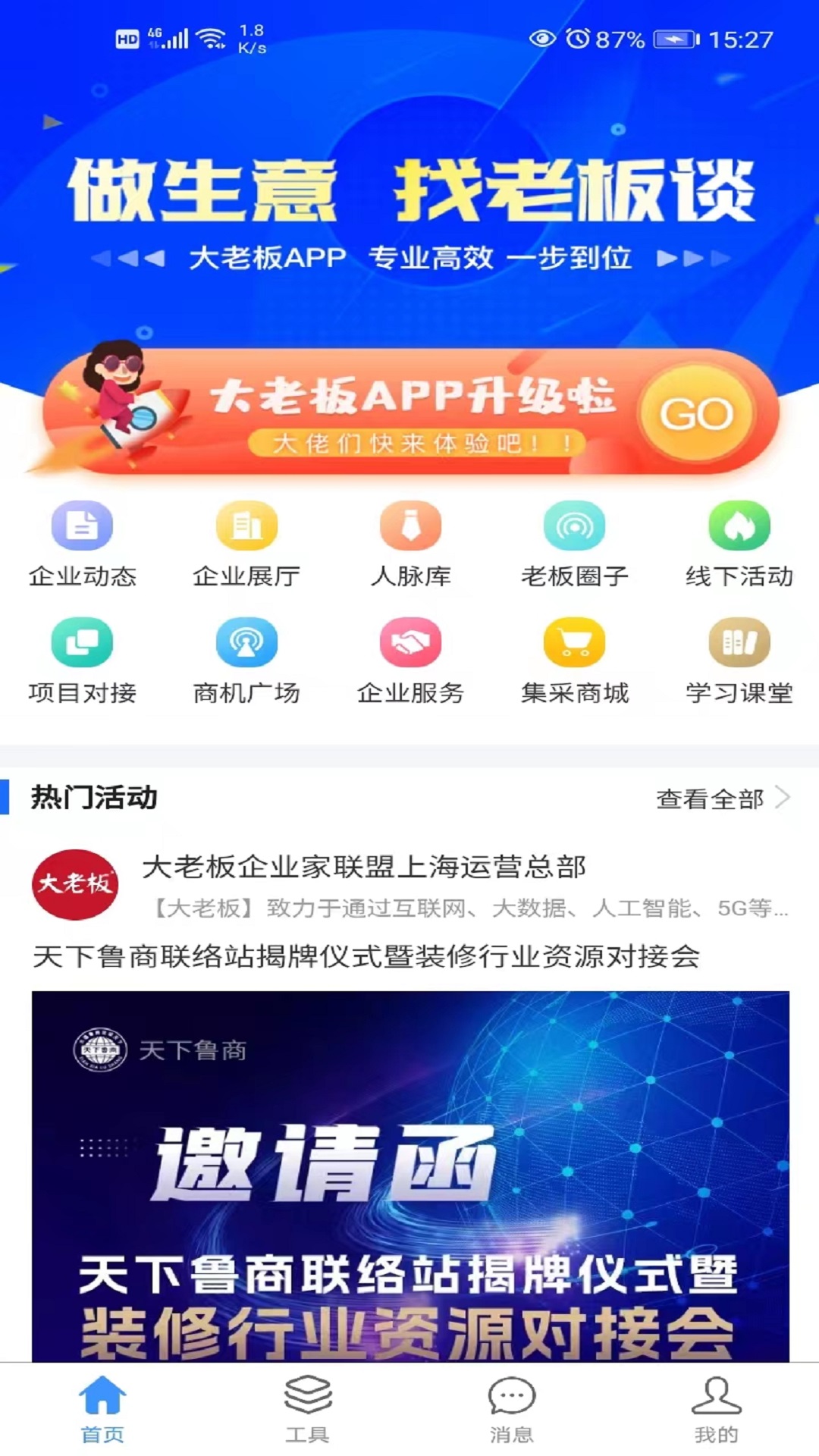This screenshot has height=1456, width=819.
Task: View all hot activities via 查看全部
Action: 721,799
